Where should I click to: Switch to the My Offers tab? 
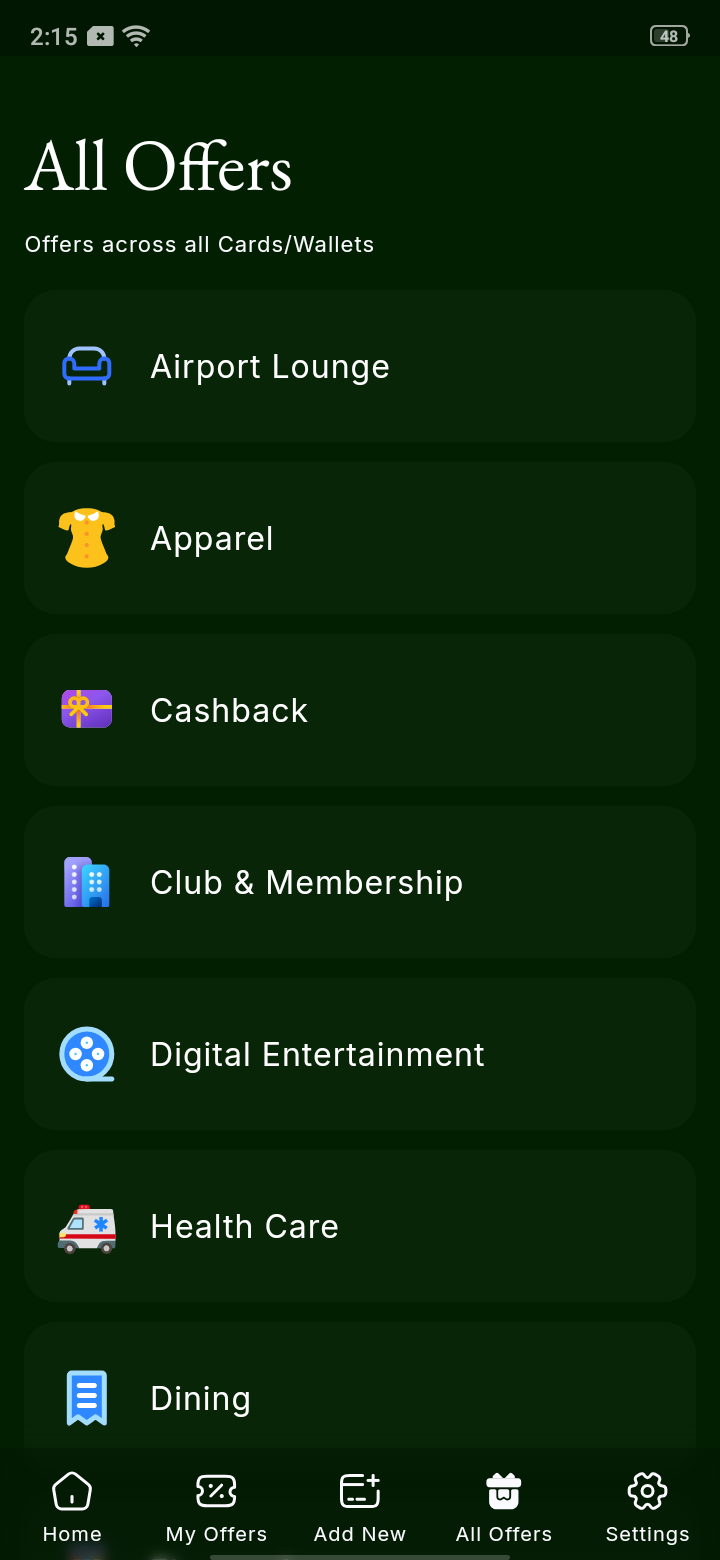216,1505
